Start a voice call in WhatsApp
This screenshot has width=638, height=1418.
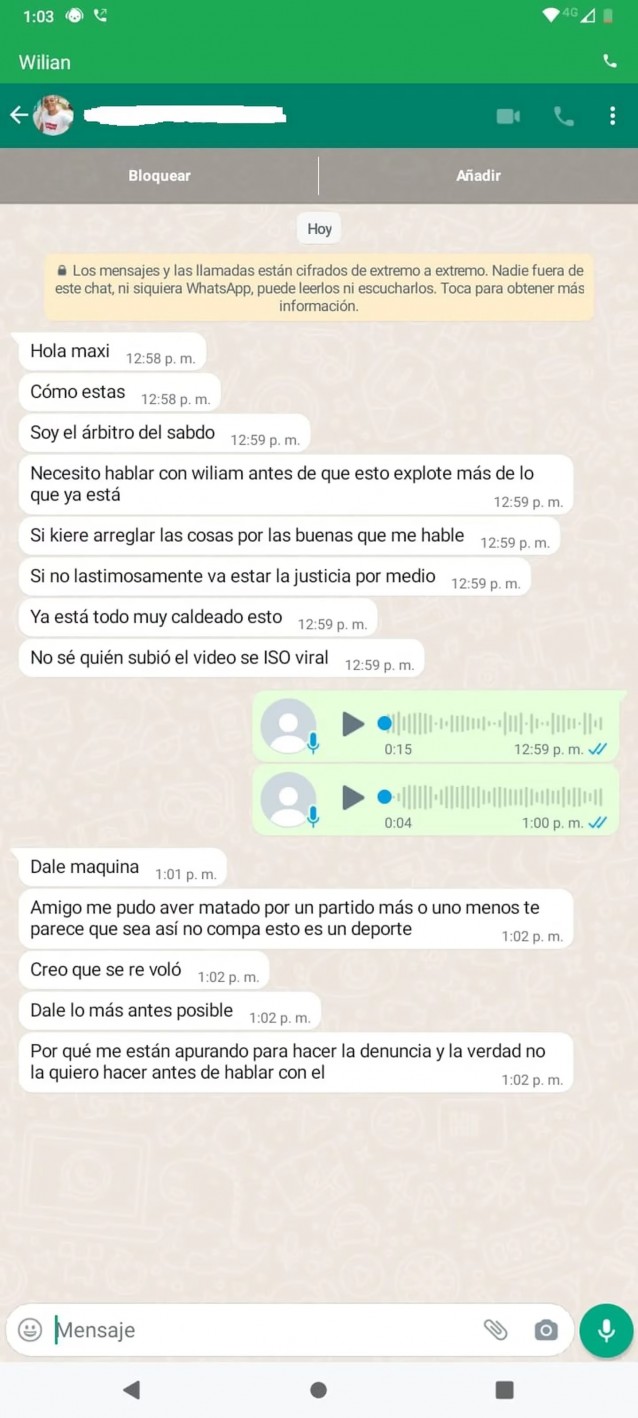564,117
